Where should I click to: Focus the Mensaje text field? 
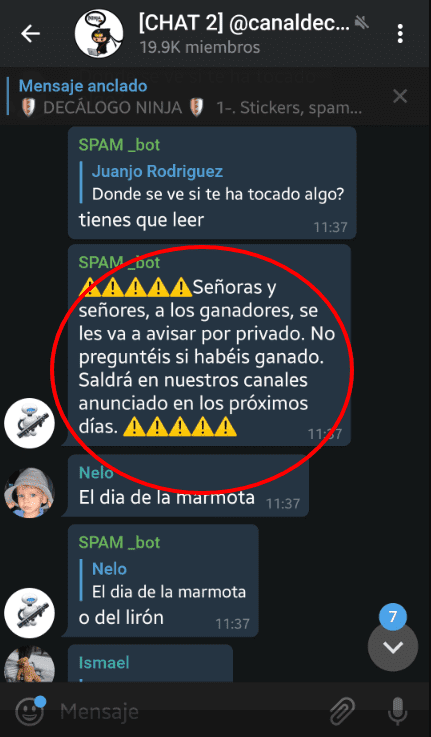[188, 711]
